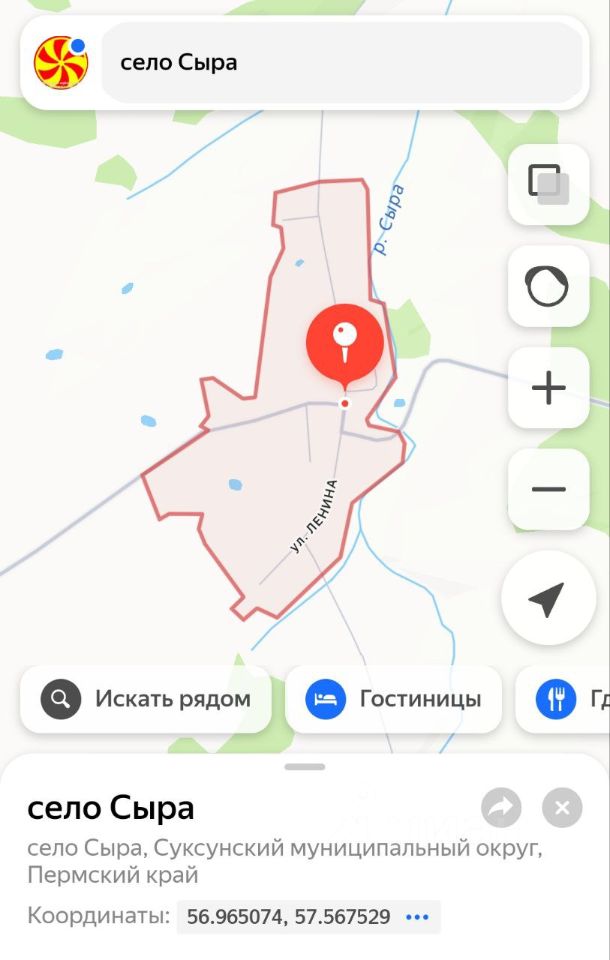Share село Сыра location
The width and height of the screenshot is (610, 960).
pos(501,808)
